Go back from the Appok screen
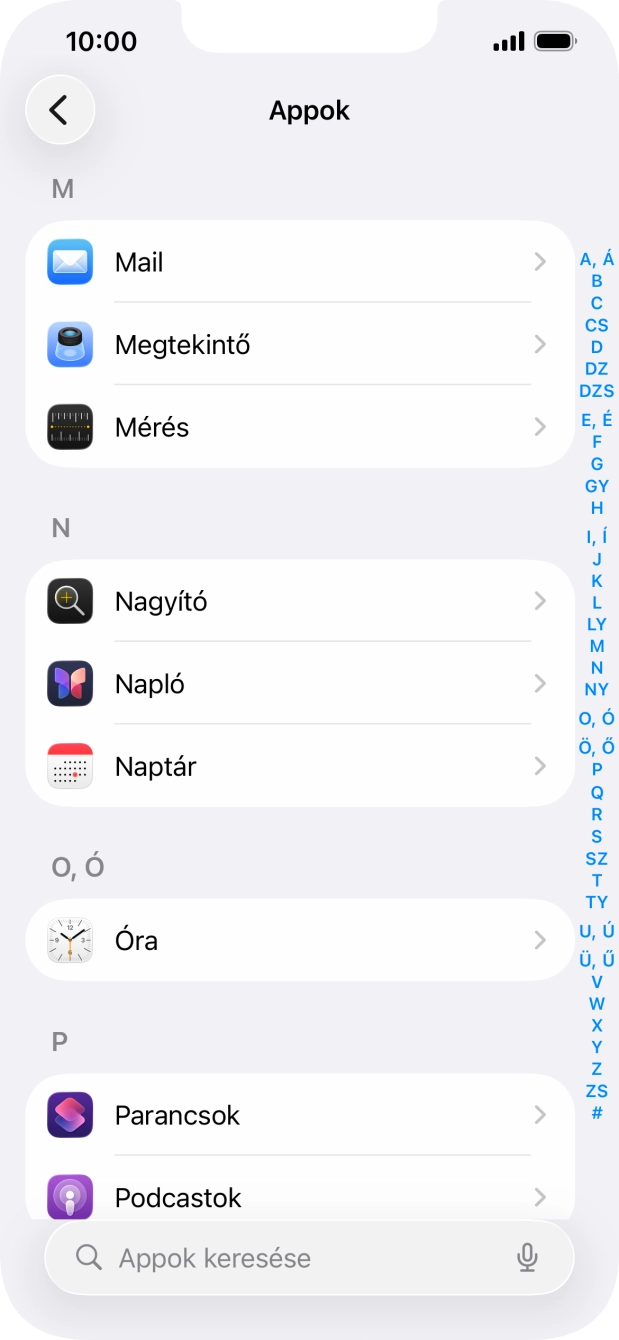Viewport: 619px width, 1340px height. (60, 110)
